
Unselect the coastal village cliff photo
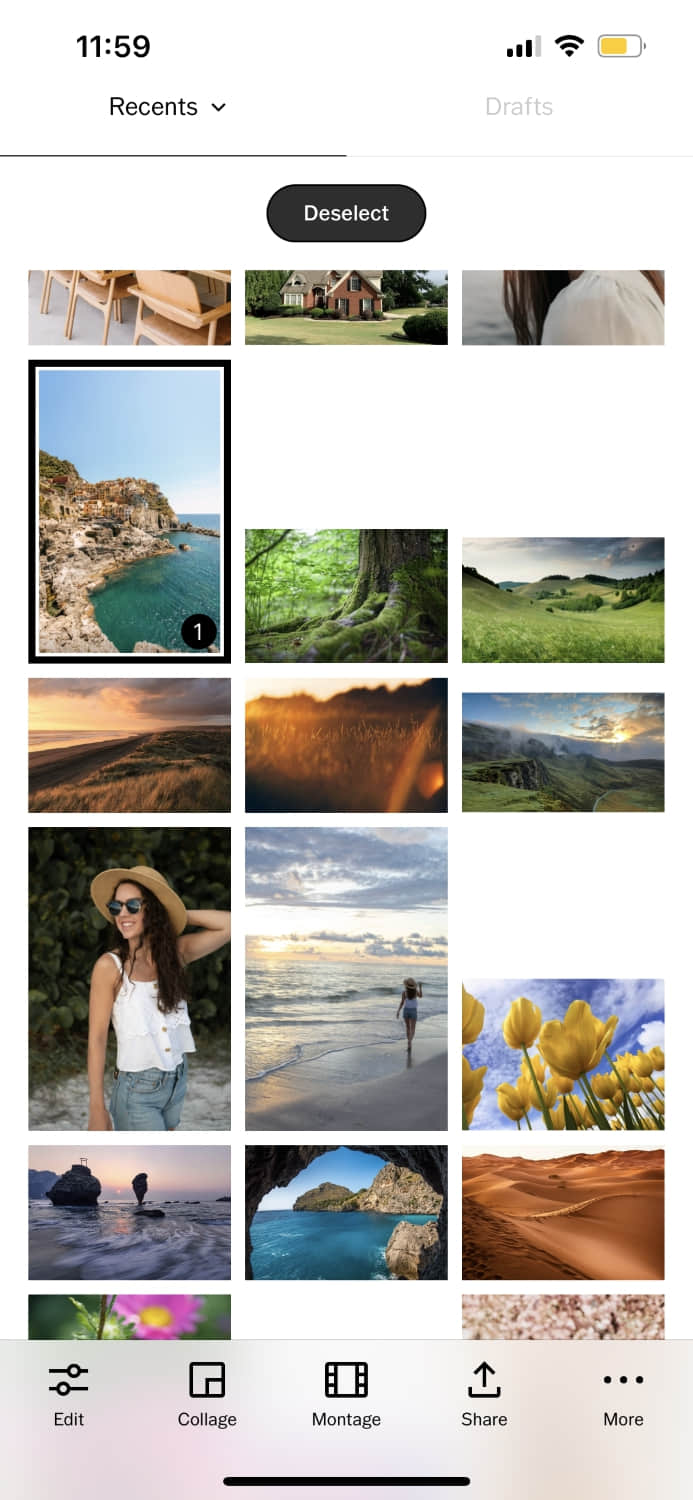[129, 511]
